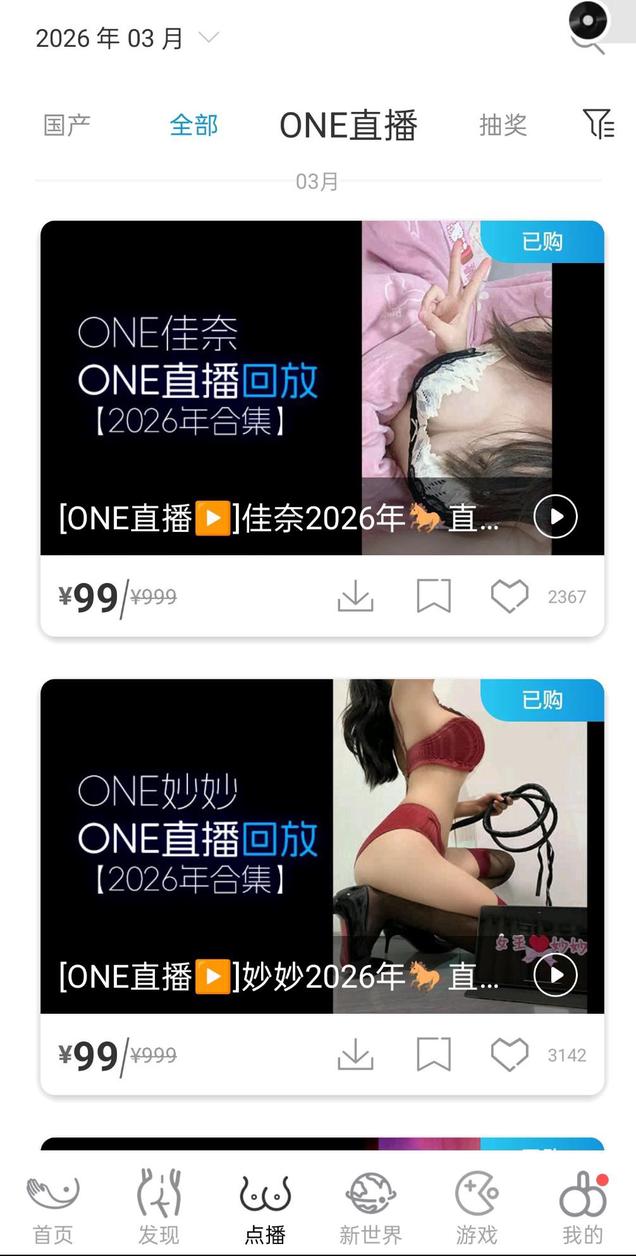The width and height of the screenshot is (636, 1256).
Task: Switch to the 全部 tab
Action: click(x=194, y=125)
